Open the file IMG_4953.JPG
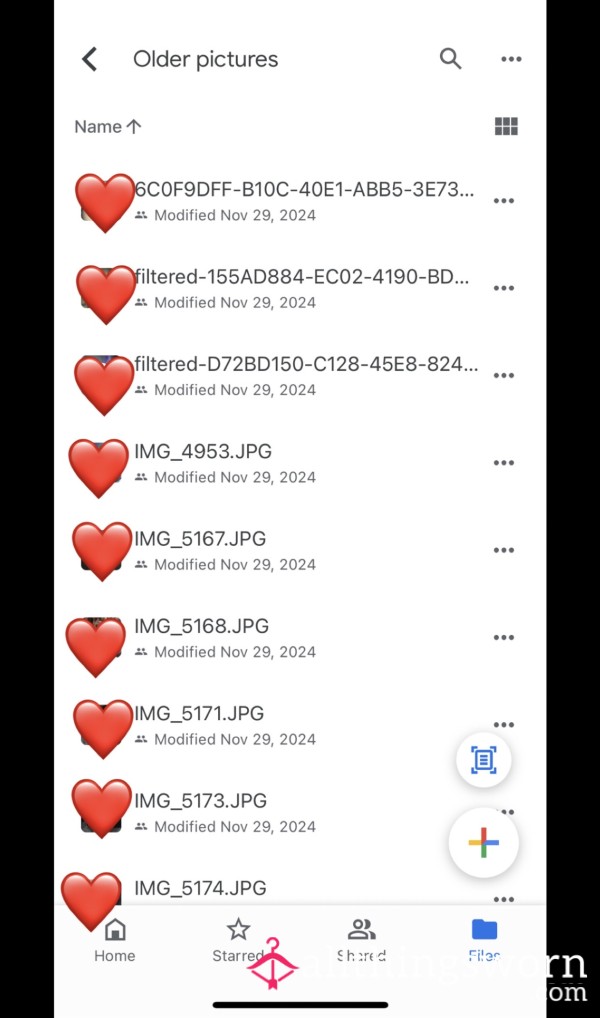 (x=203, y=452)
